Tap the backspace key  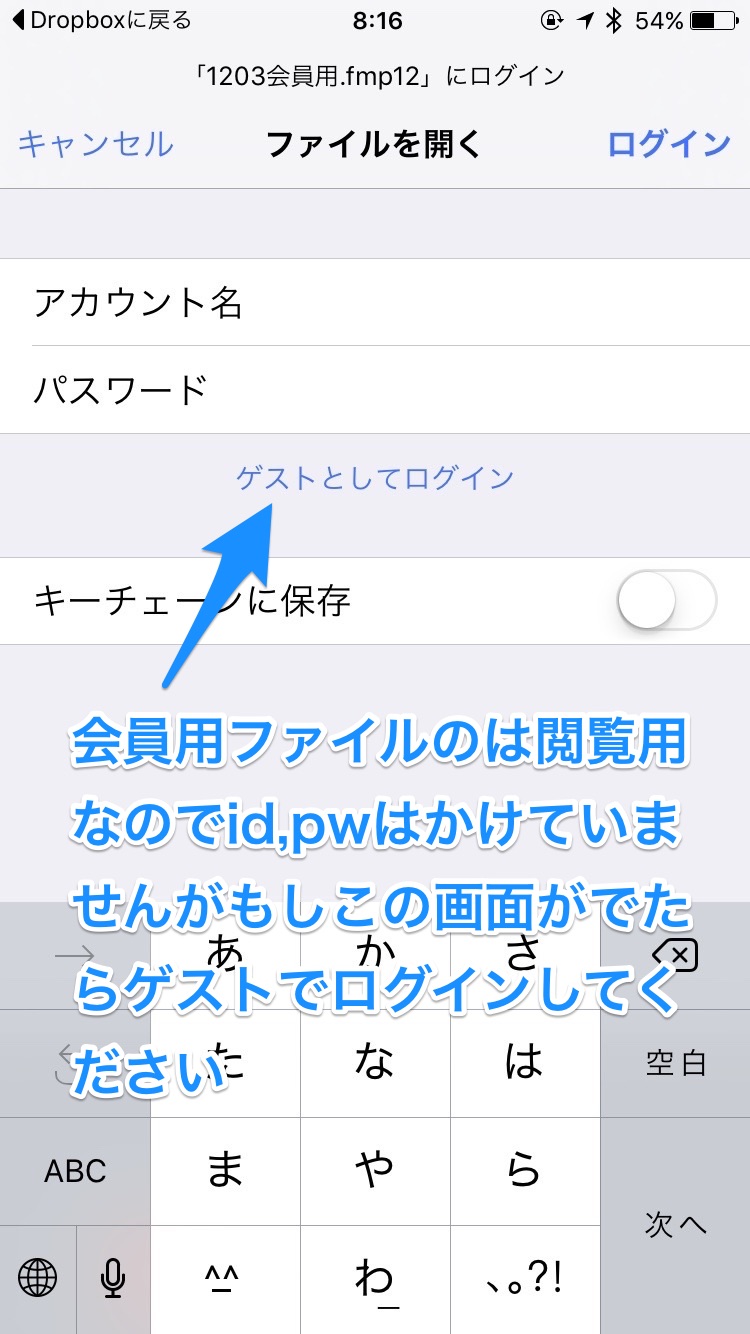pyautogui.click(x=676, y=955)
